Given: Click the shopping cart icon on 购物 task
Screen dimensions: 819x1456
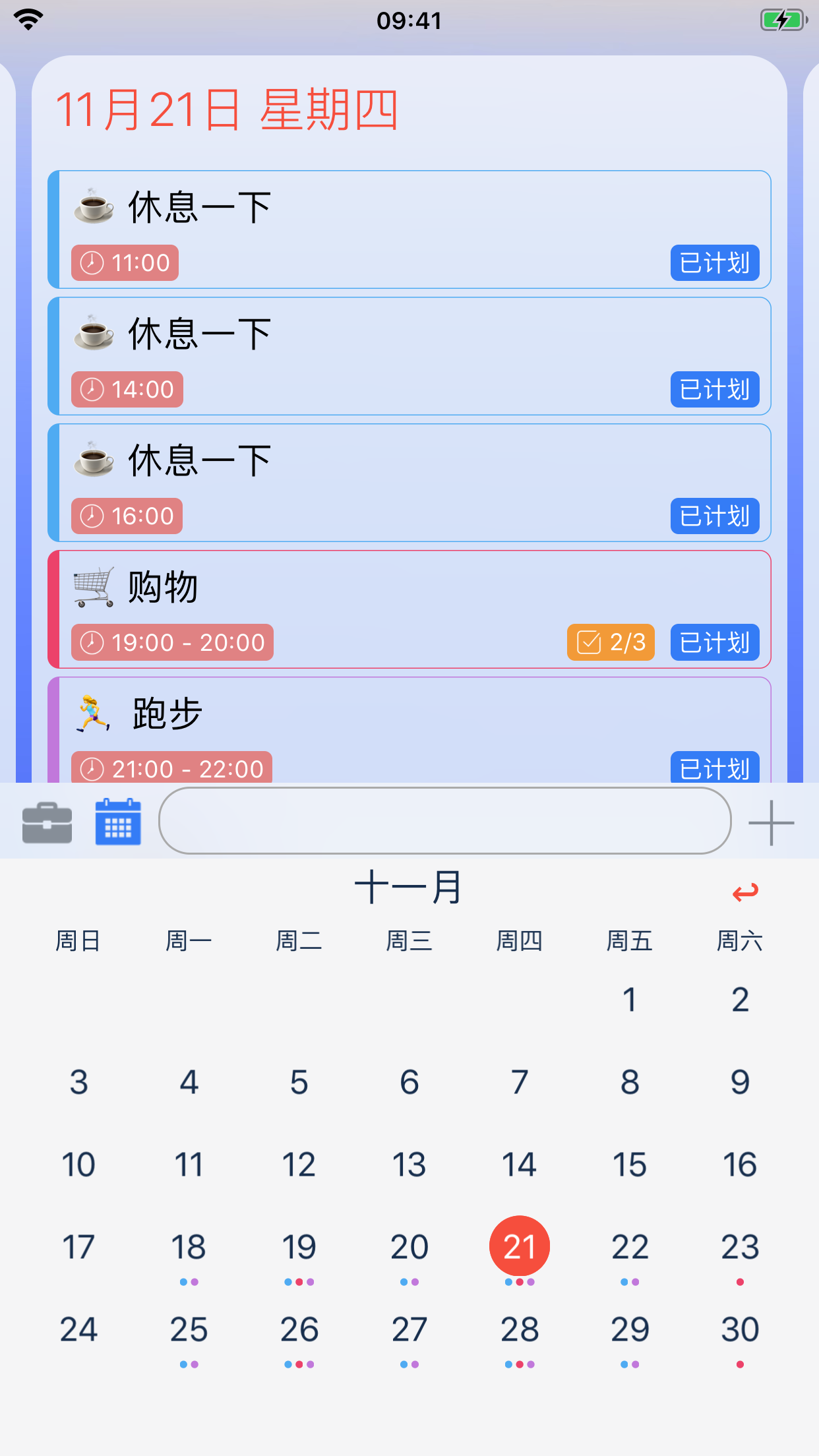Looking at the screenshot, I should [94, 587].
